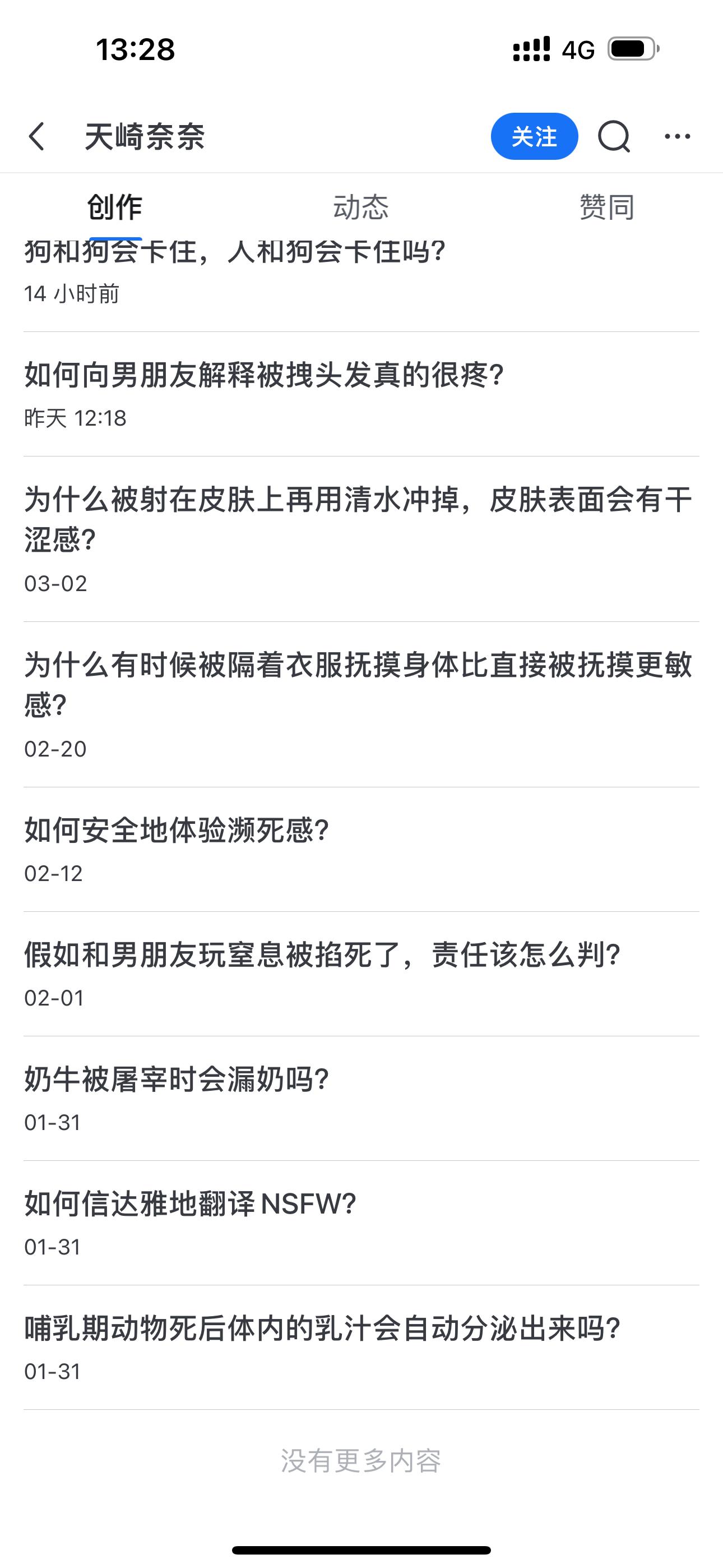Open the question posted 昨天 12:18
Screen dimensions: 723x1568
coord(361,394)
